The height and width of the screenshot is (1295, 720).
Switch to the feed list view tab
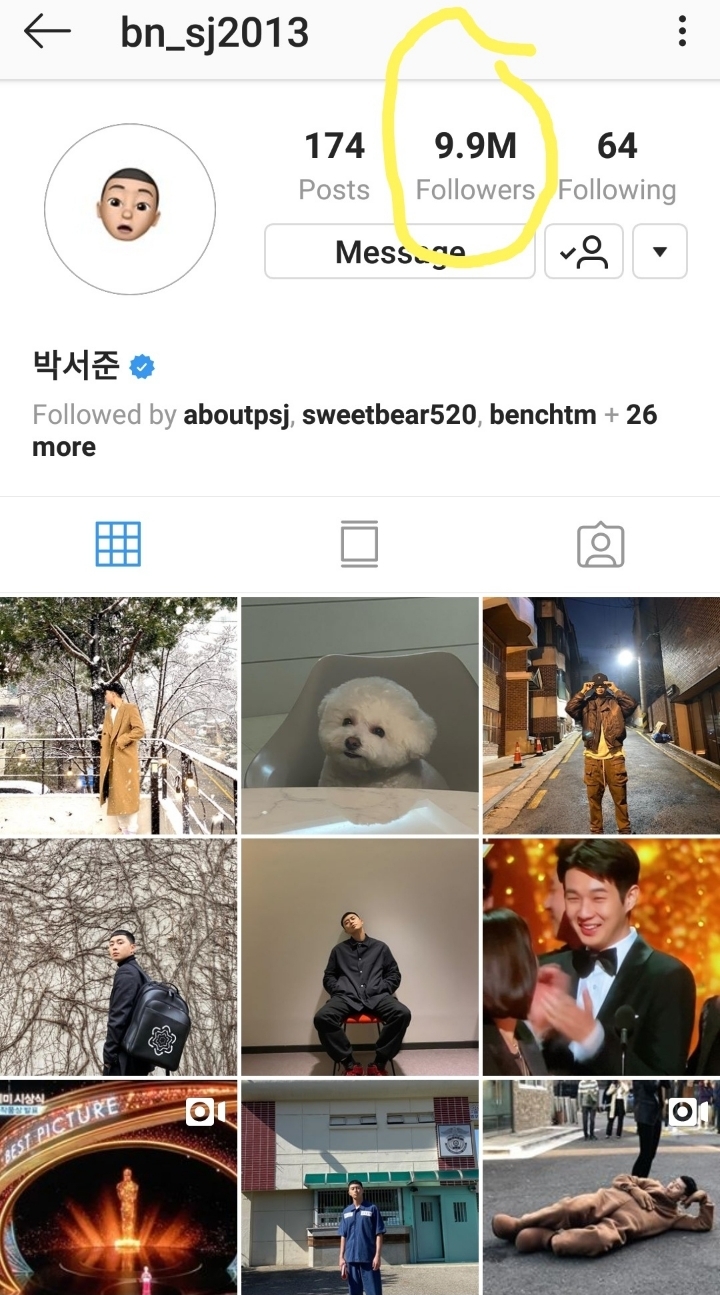point(359,545)
